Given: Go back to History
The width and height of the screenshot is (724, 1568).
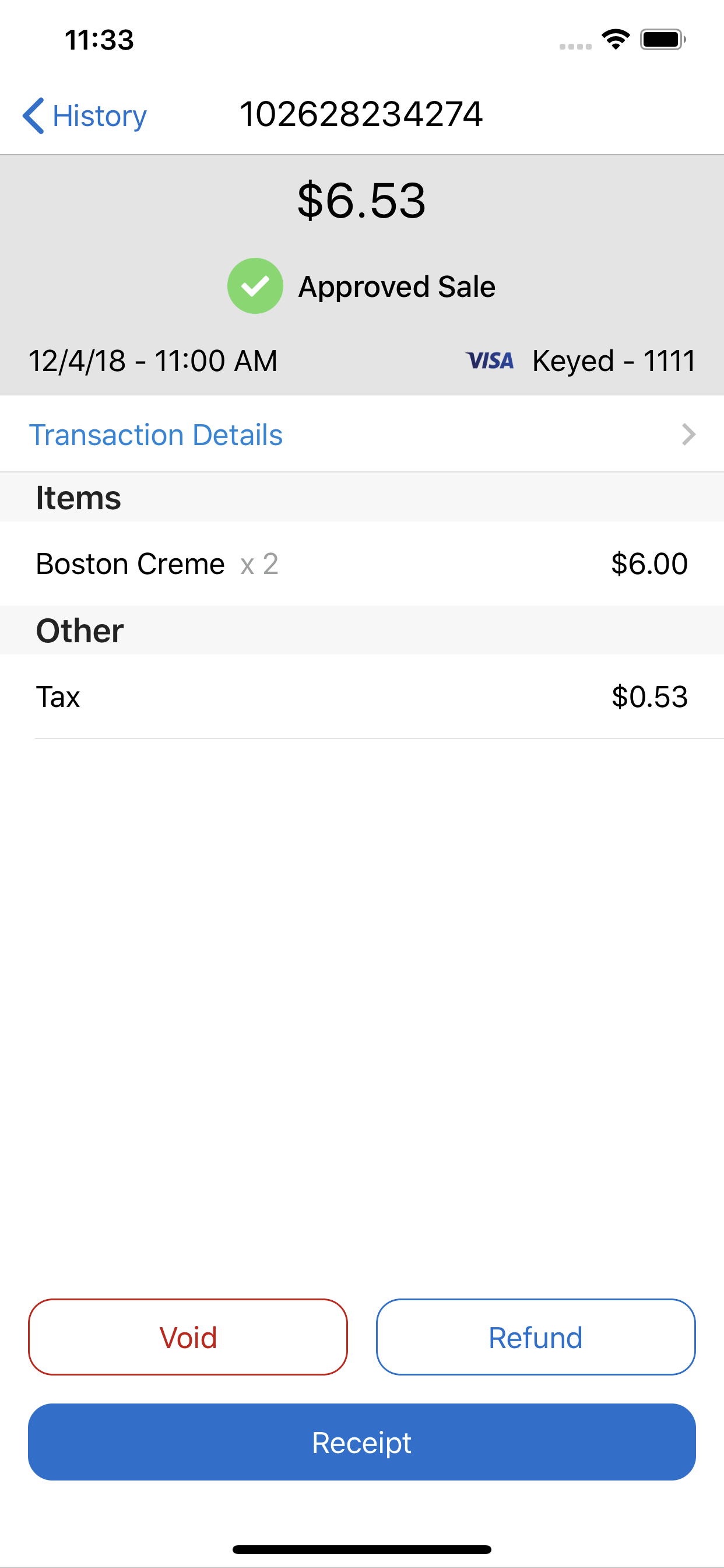Looking at the screenshot, I should pyautogui.click(x=85, y=116).
